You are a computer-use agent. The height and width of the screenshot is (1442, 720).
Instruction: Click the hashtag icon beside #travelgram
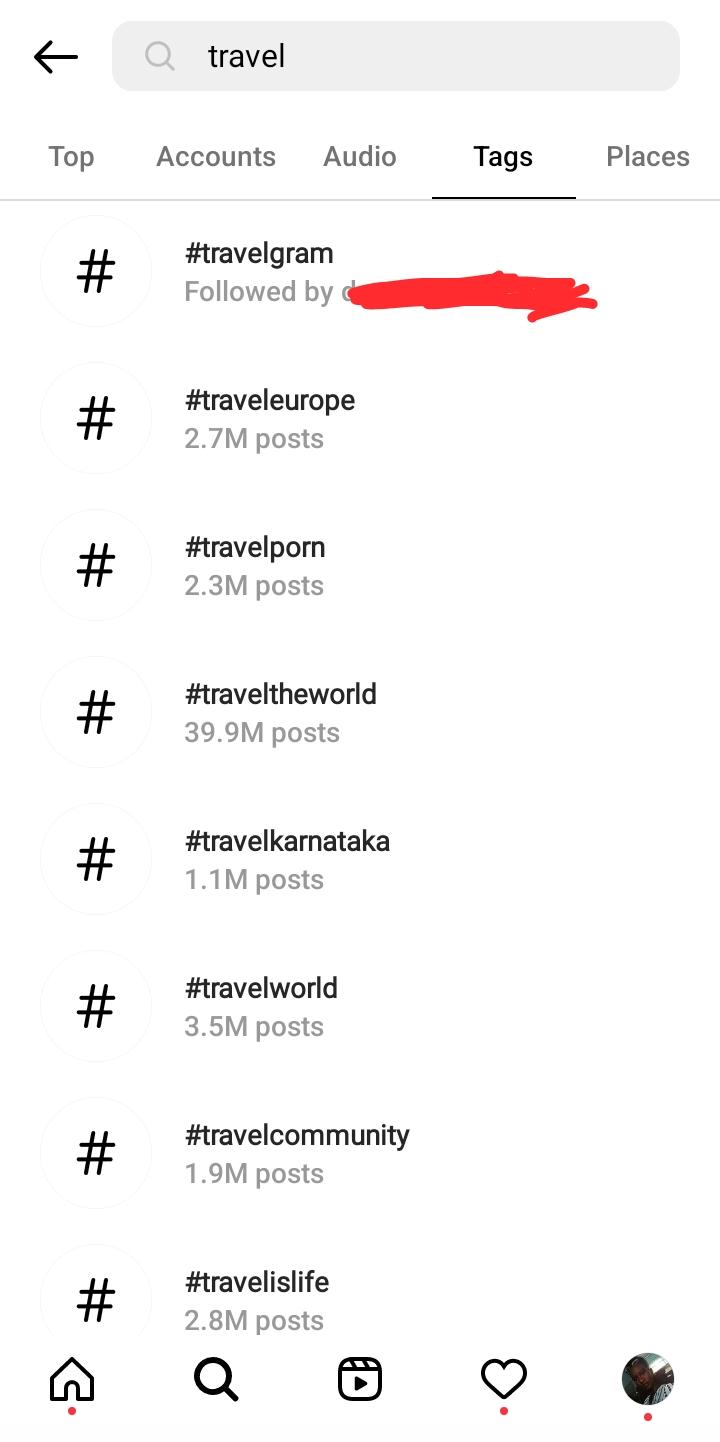click(95, 271)
